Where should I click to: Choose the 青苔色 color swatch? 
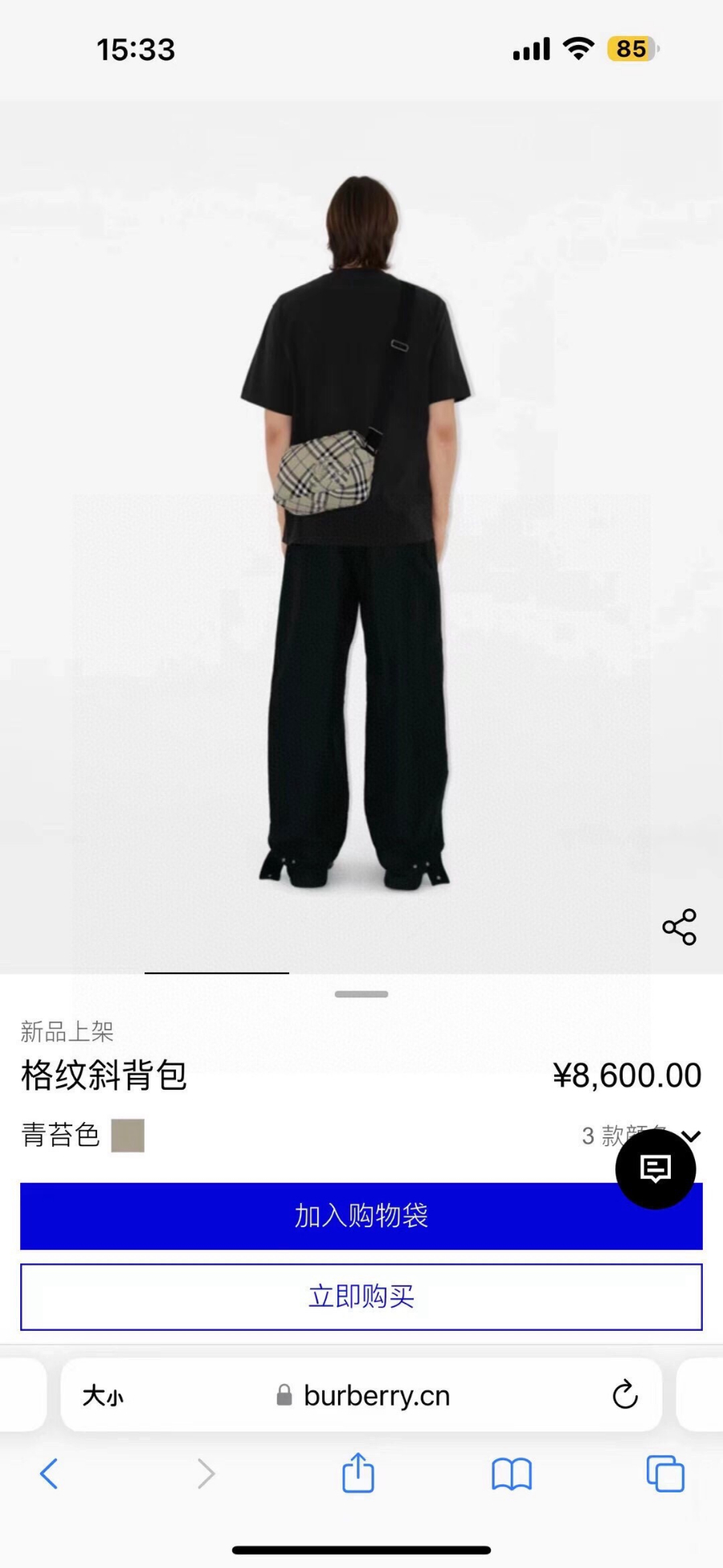click(128, 1136)
